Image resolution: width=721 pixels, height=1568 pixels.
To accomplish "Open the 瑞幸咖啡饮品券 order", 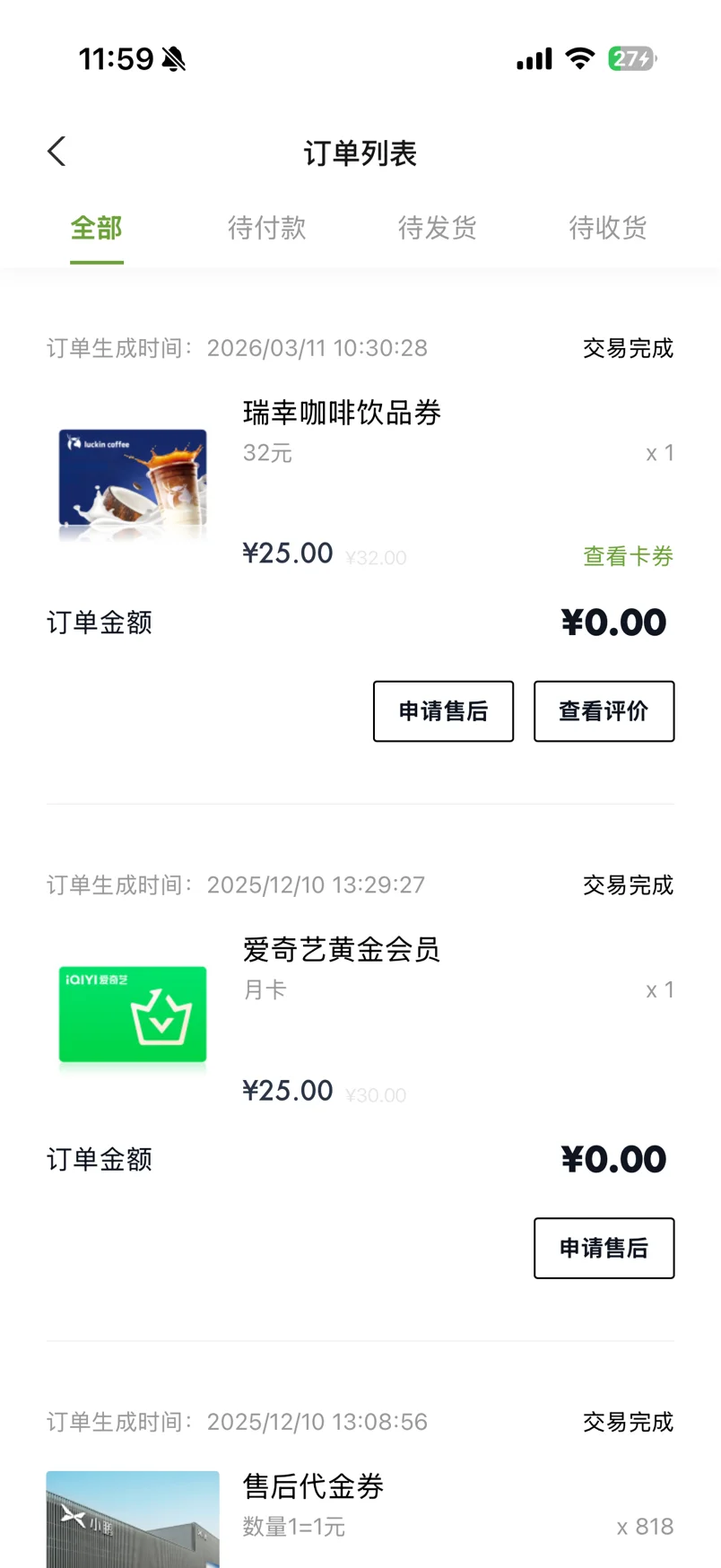I will [341, 414].
